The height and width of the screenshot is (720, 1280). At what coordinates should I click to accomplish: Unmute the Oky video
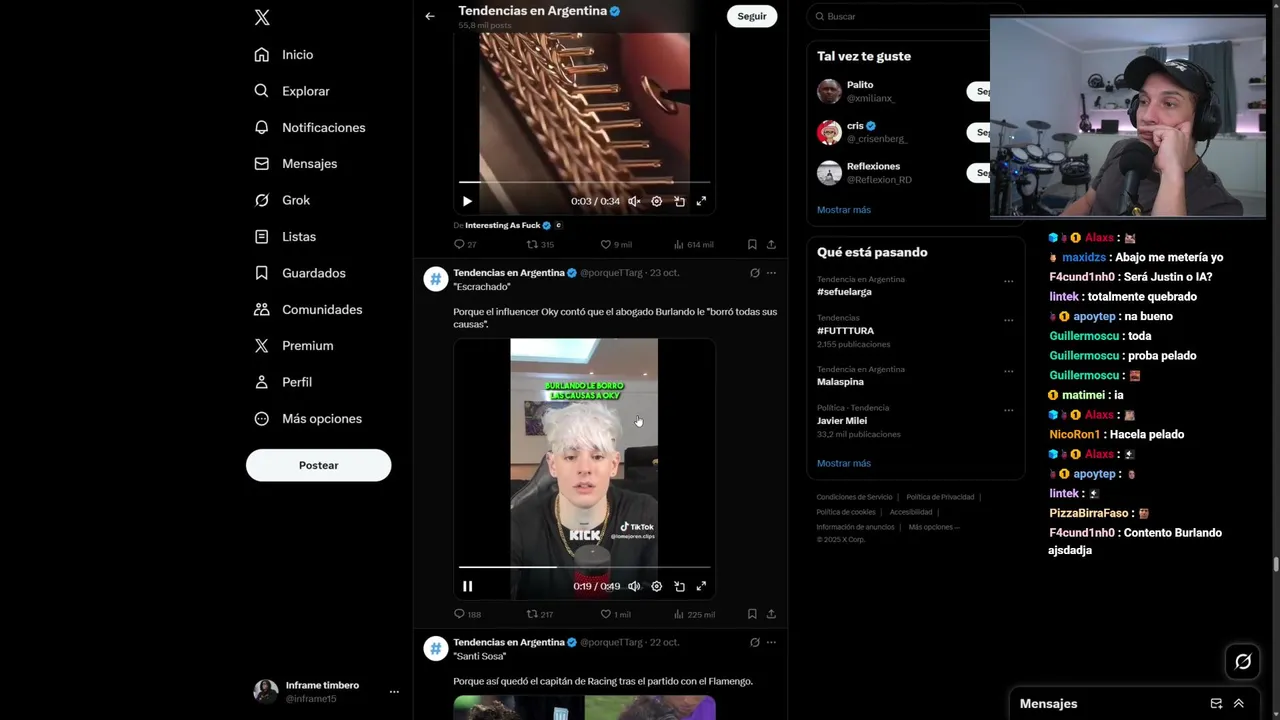click(634, 586)
